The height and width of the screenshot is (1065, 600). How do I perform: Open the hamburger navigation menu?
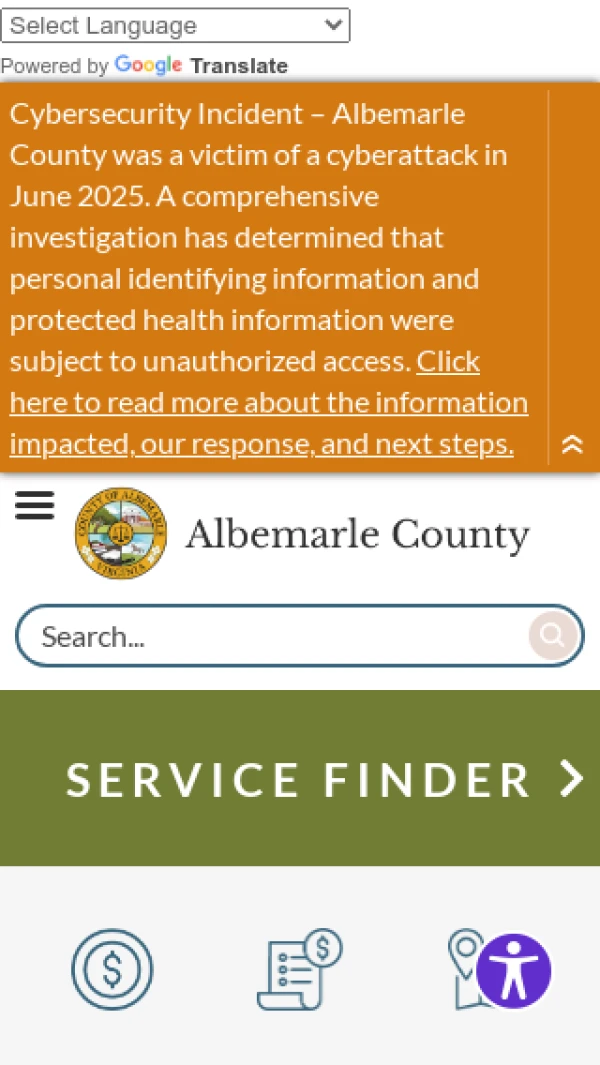pyautogui.click(x=35, y=507)
